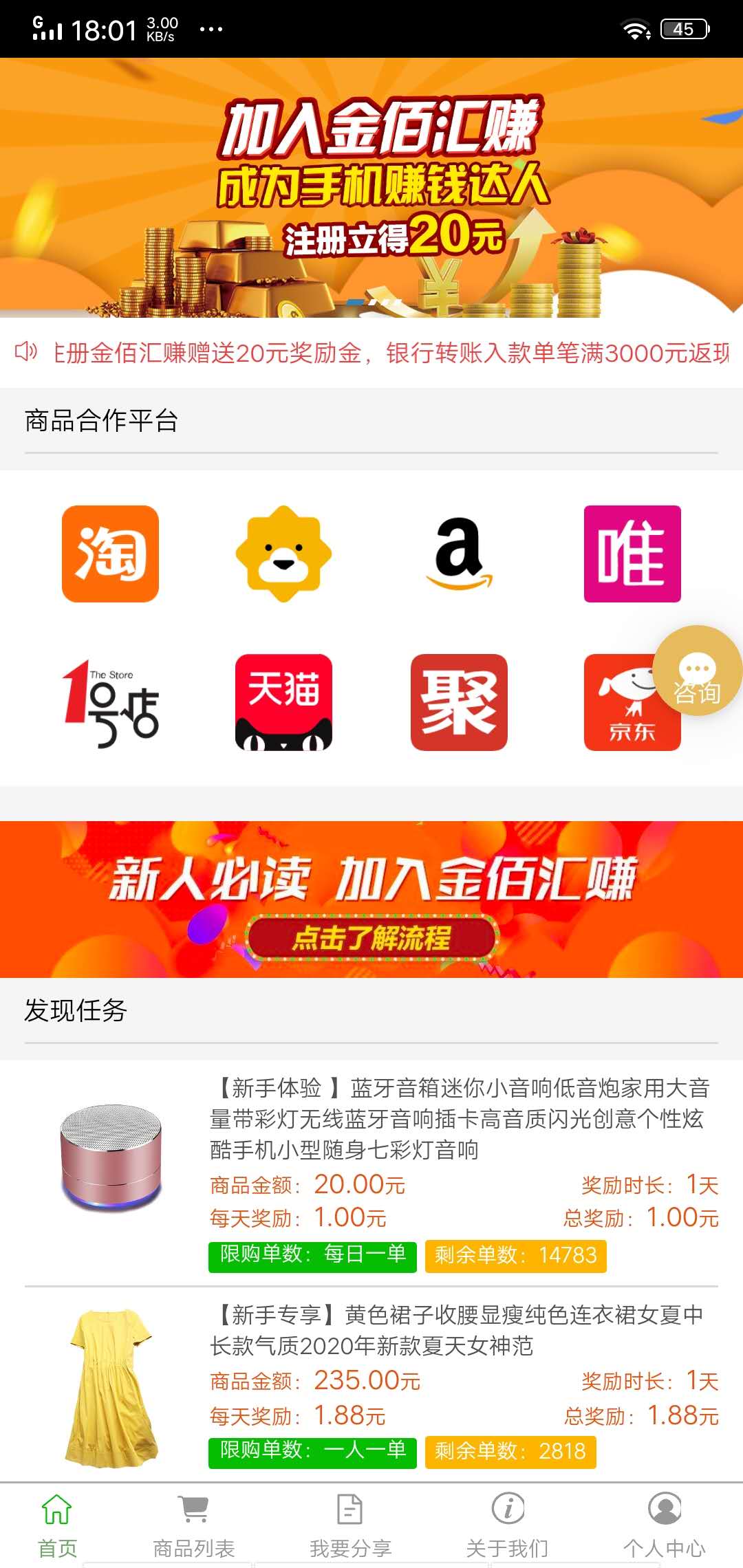743x1568 pixels.
Task: Open the JD 京东 platform icon
Action: [632, 701]
